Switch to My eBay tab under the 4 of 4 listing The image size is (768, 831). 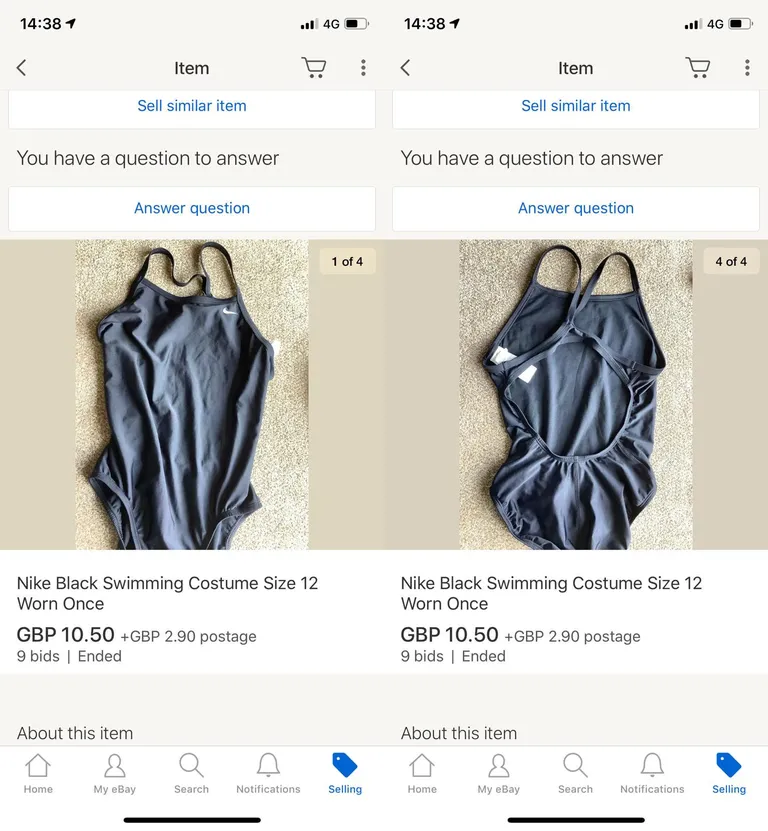point(499,774)
